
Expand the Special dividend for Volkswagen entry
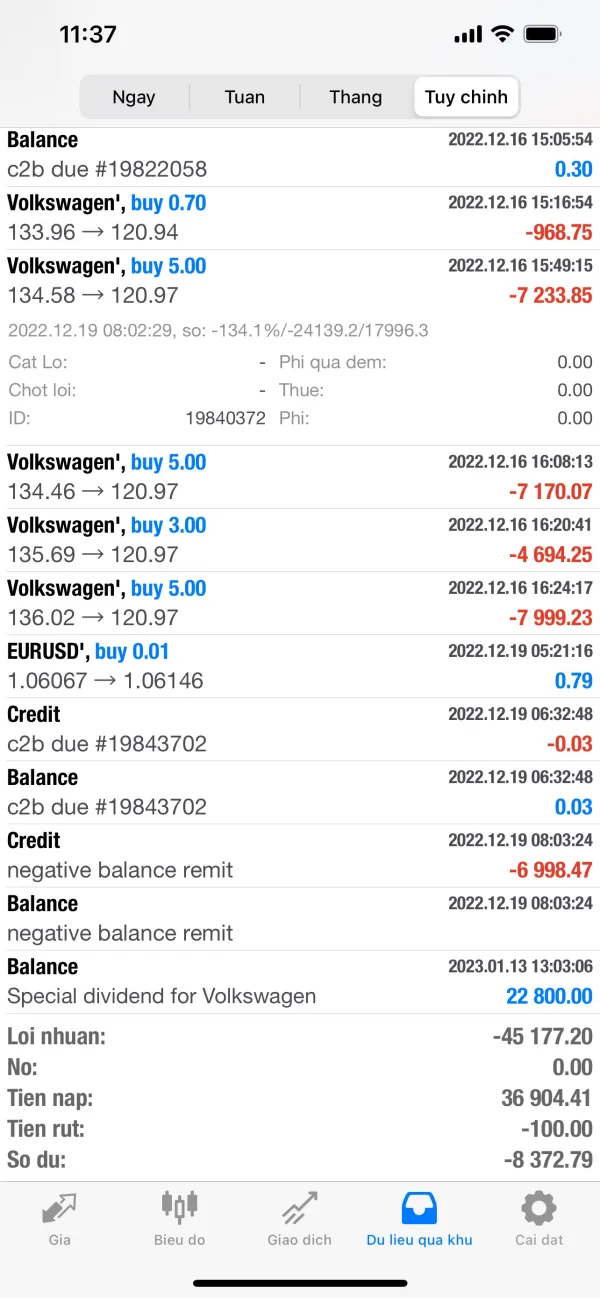(300, 981)
